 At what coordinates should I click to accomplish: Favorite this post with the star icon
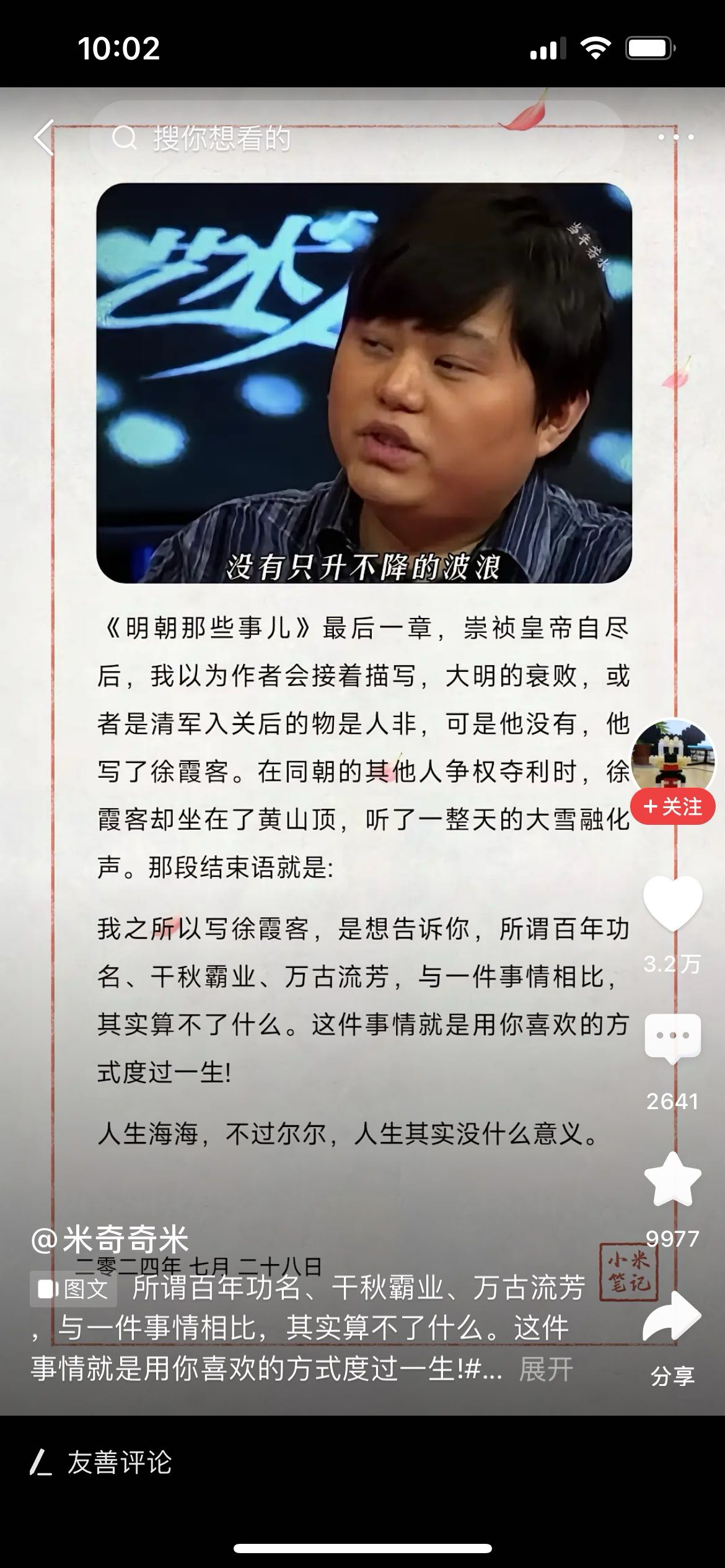[672, 1179]
